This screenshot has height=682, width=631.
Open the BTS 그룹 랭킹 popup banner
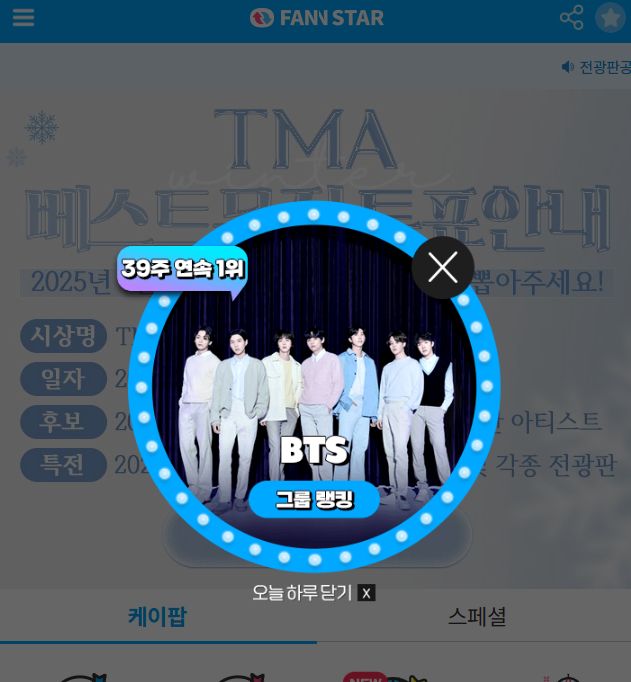click(x=314, y=400)
